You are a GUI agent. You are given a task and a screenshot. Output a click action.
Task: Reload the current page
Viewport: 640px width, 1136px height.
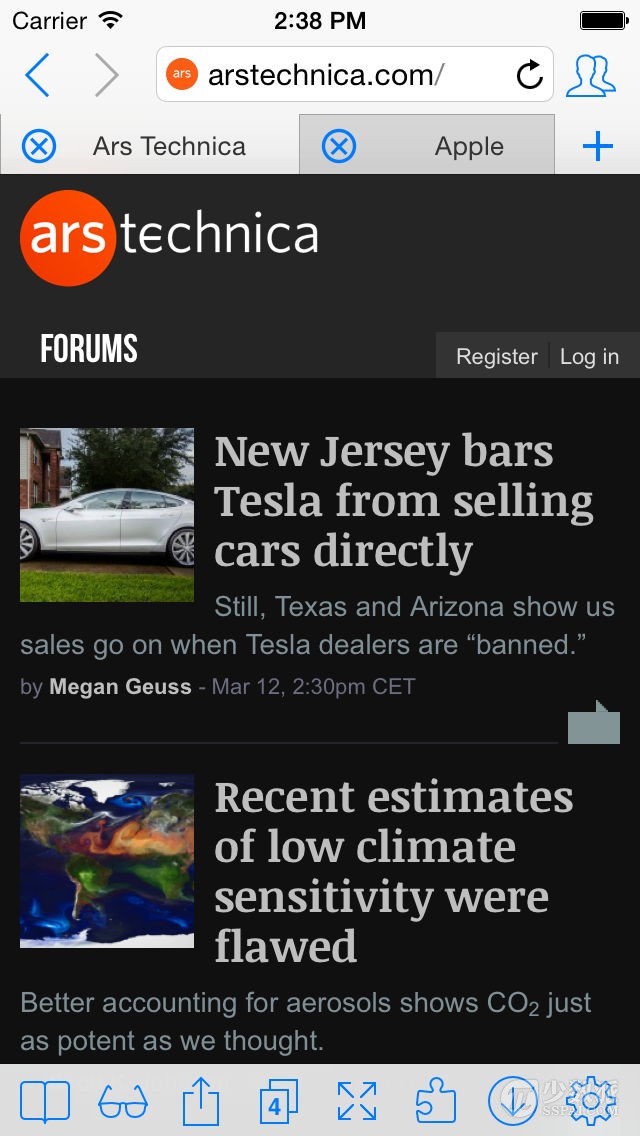pos(529,74)
